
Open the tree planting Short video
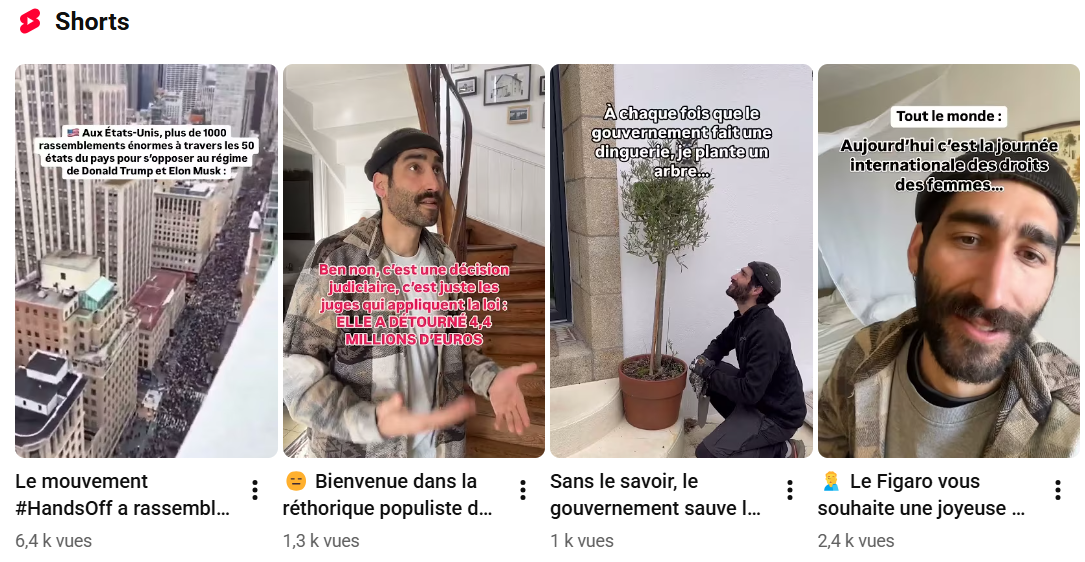[x=681, y=262]
